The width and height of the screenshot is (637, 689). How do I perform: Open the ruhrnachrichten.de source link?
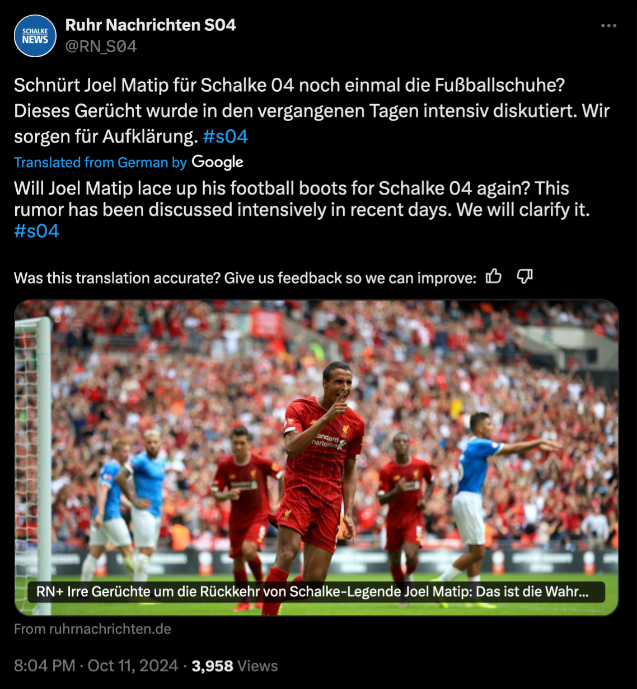pyautogui.click(x=92, y=629)
